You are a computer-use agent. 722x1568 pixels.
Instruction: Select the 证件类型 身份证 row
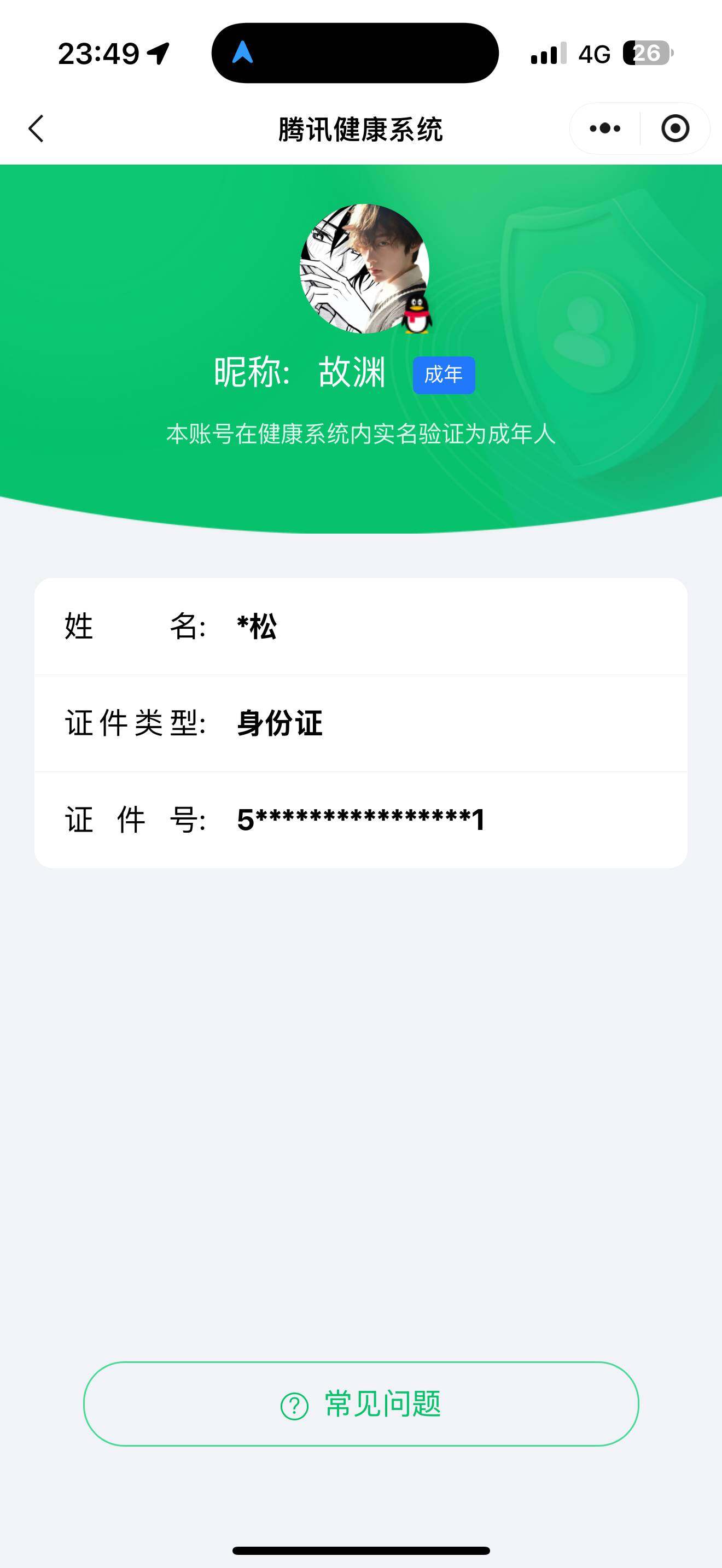(361, 723)
